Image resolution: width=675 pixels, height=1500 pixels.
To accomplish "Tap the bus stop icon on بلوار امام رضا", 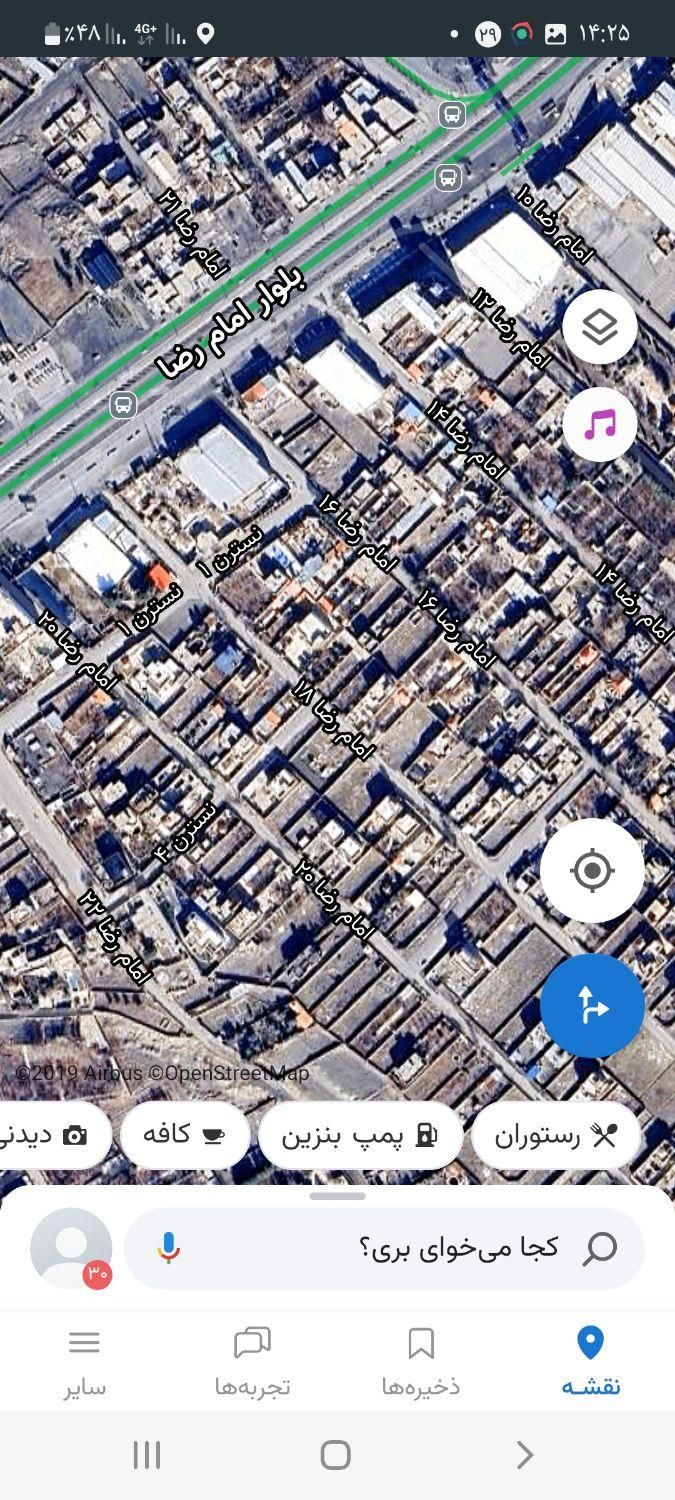I will tap(123, 405).
